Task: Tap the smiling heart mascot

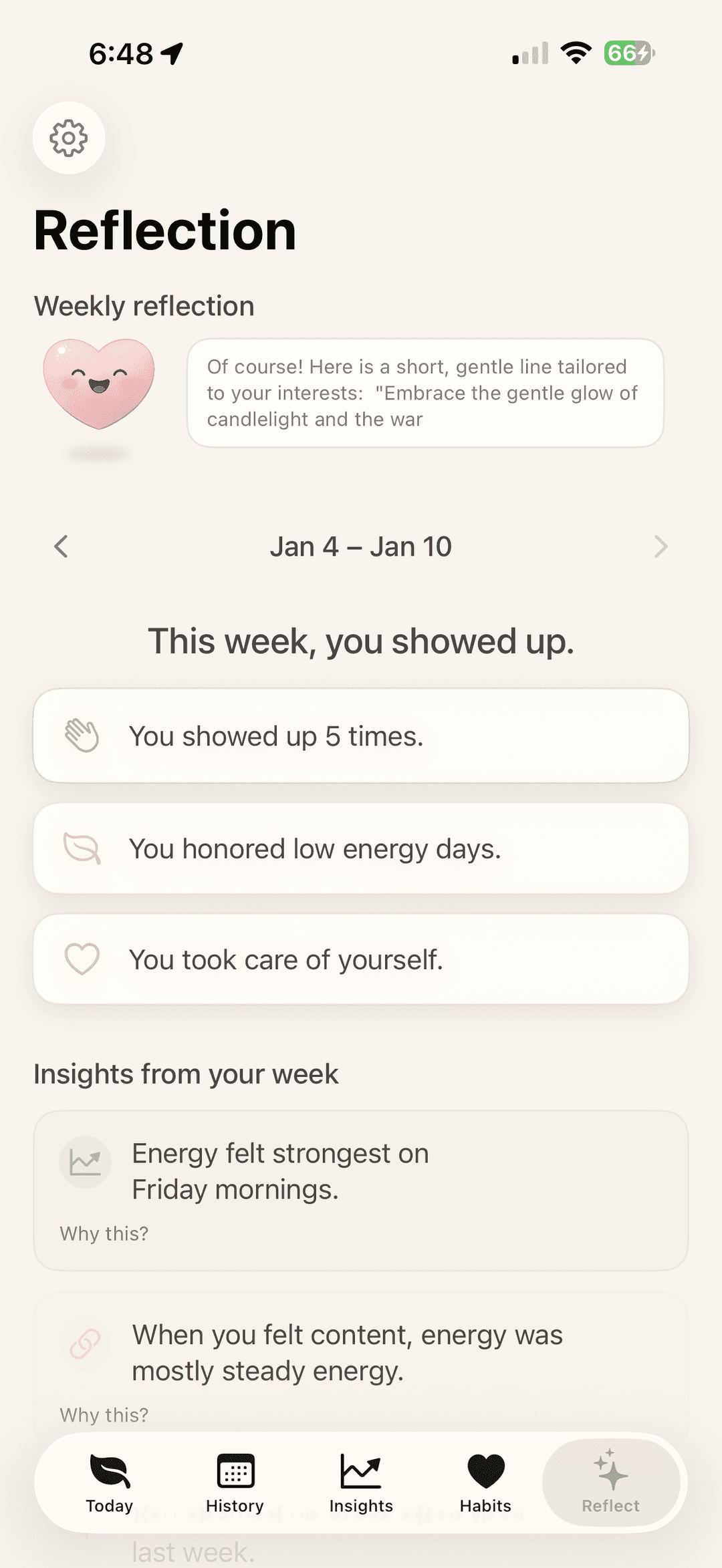Action: pos(99,384)
